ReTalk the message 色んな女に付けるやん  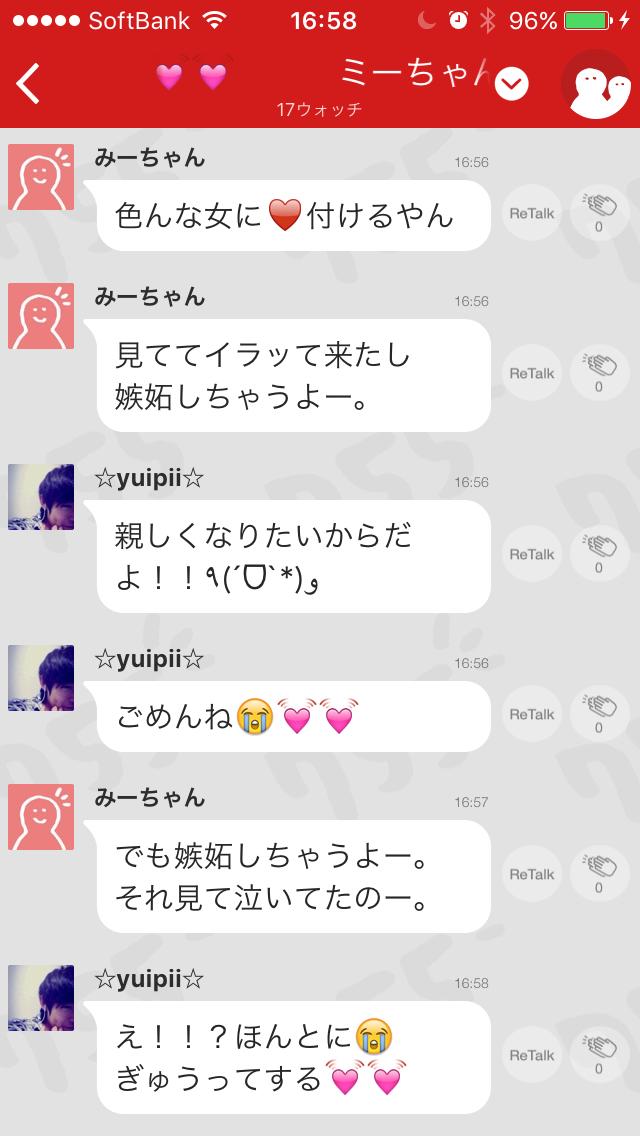[531, 213]
